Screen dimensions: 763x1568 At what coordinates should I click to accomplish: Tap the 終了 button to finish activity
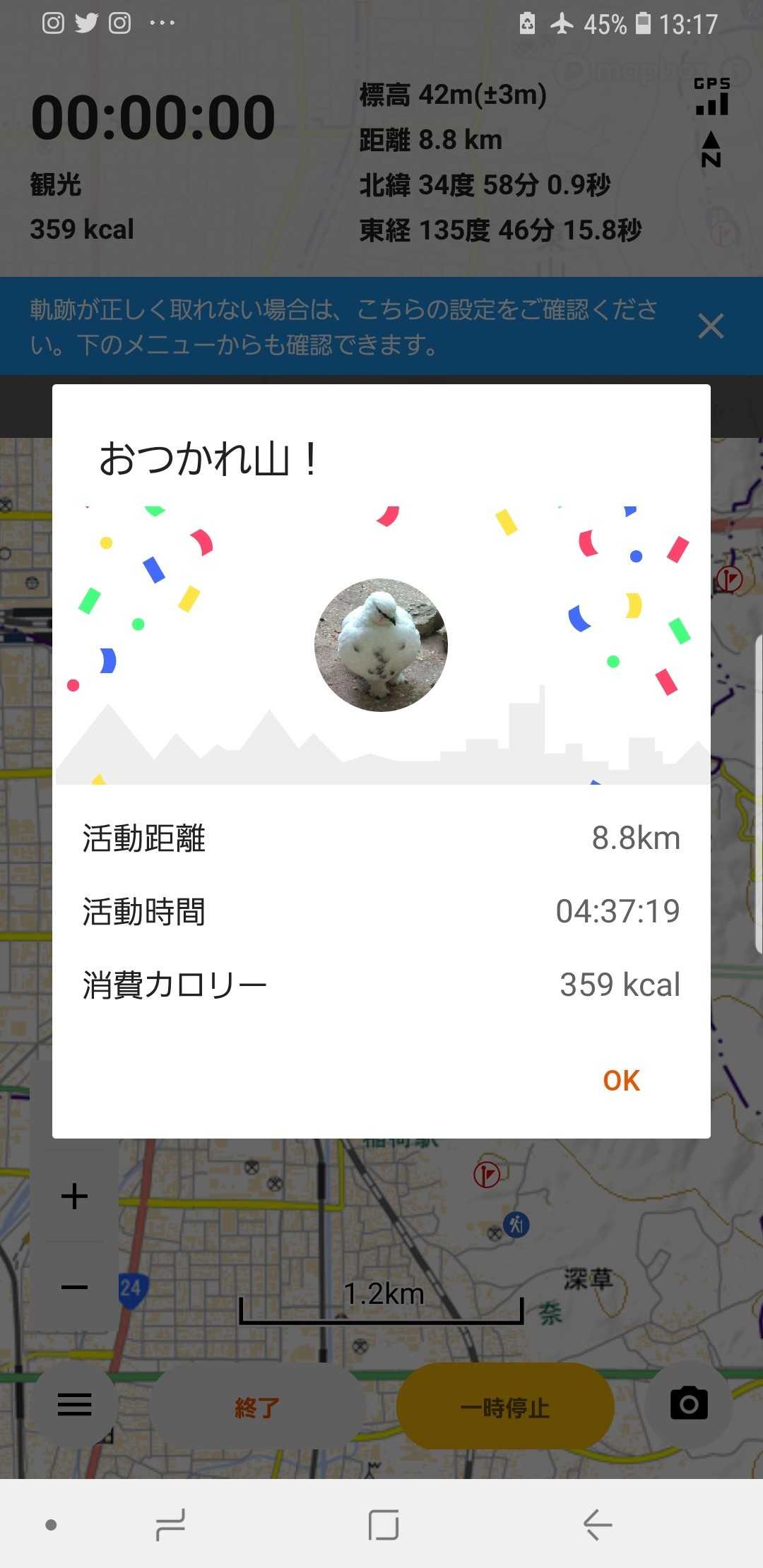point(257,1408)
